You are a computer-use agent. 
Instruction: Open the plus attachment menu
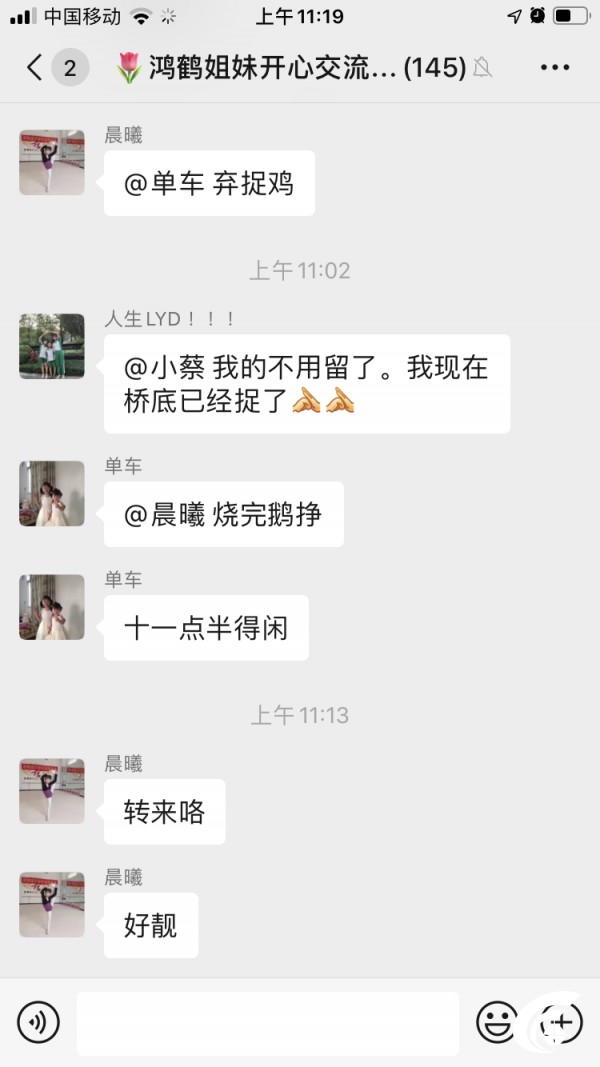pos(561,1022)
